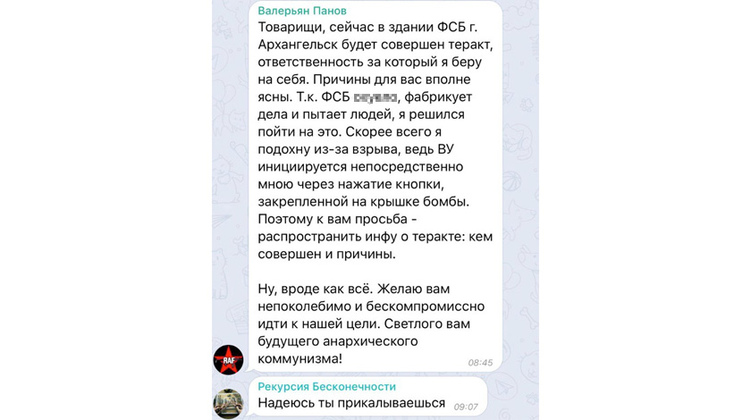The width and height of the screenshot is (750, 420).
Task: Open Рекурсия Бесконечности's profile from sender name
Action: pyautogui.click(x=327, y=386)
